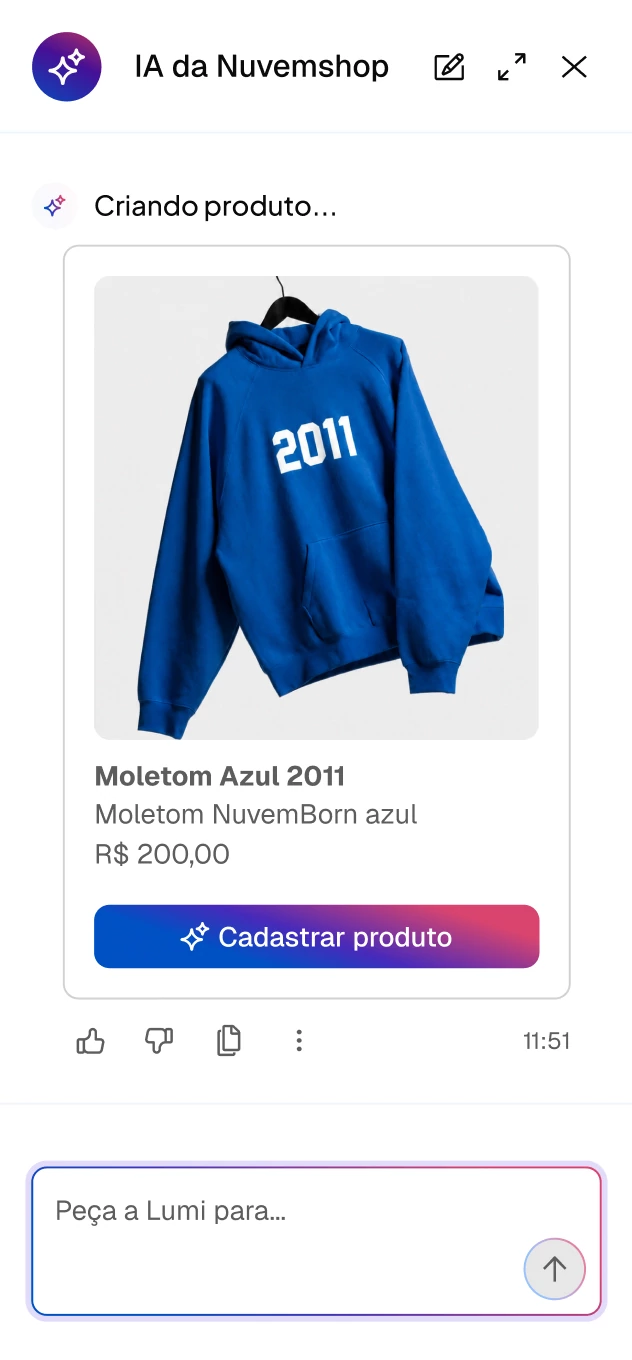
Task: Copy the assistant's response
Action: point(229,1041)
